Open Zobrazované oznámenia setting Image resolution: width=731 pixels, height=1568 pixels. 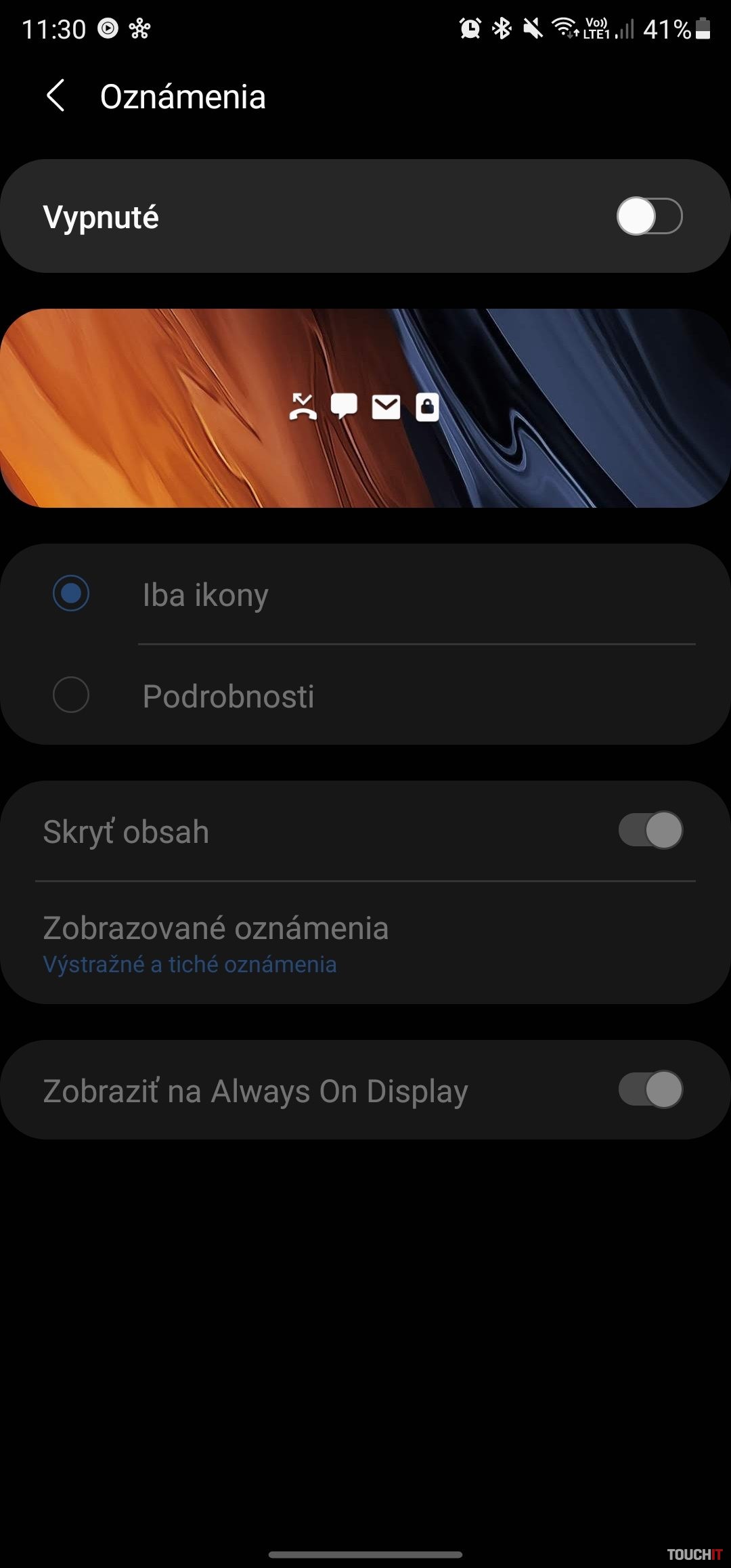coord(217,943)
